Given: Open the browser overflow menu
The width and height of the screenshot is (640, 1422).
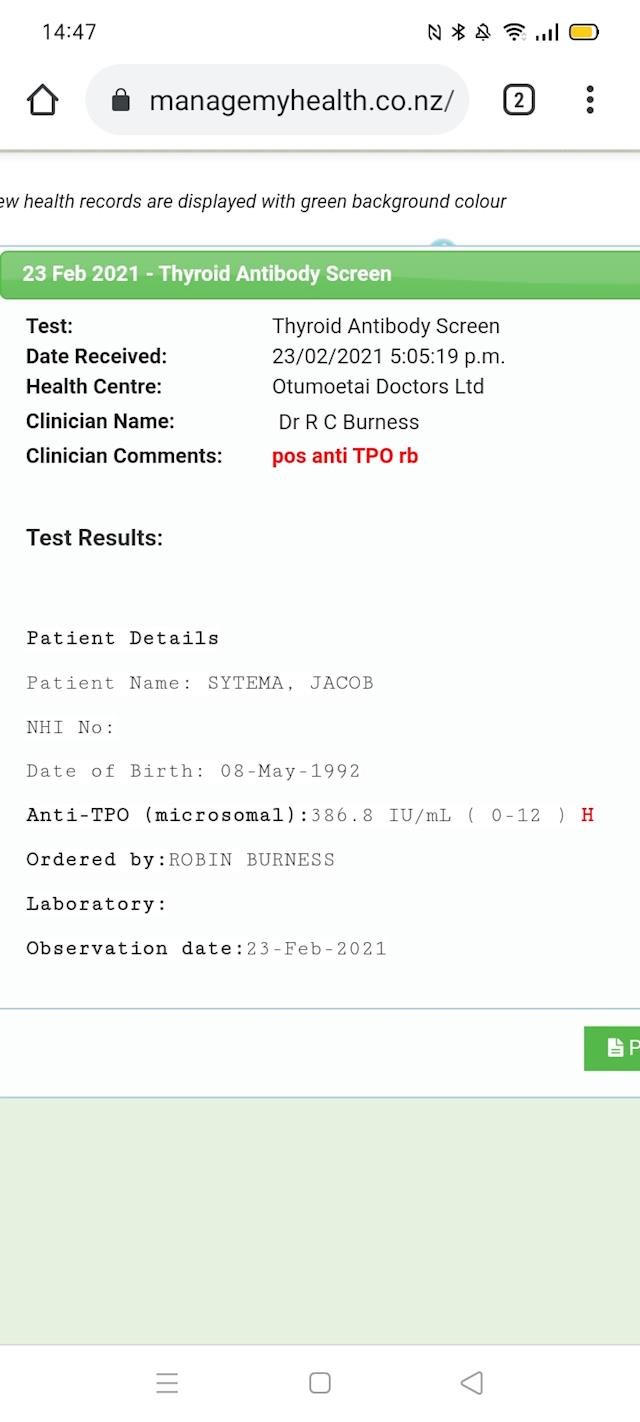Looking at the screenshot, I should coord(590,100).
